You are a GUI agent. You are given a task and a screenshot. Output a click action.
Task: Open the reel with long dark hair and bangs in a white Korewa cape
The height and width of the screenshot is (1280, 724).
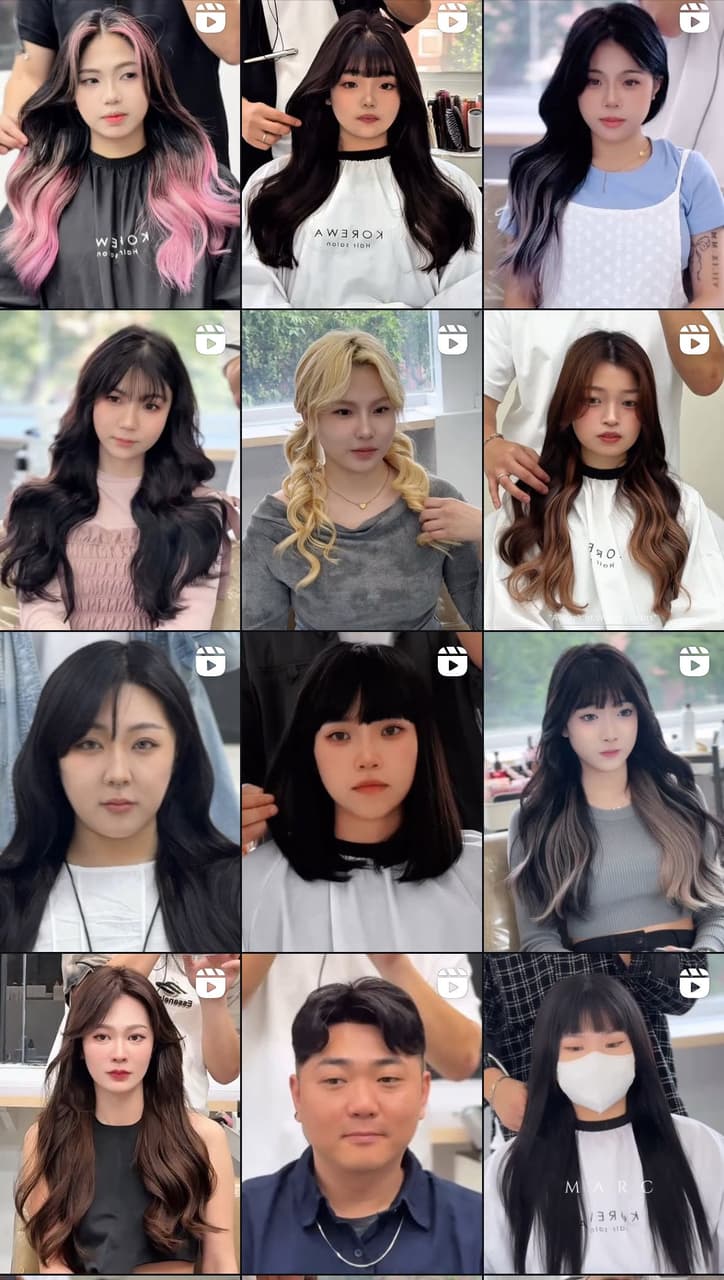pos(361,154)
